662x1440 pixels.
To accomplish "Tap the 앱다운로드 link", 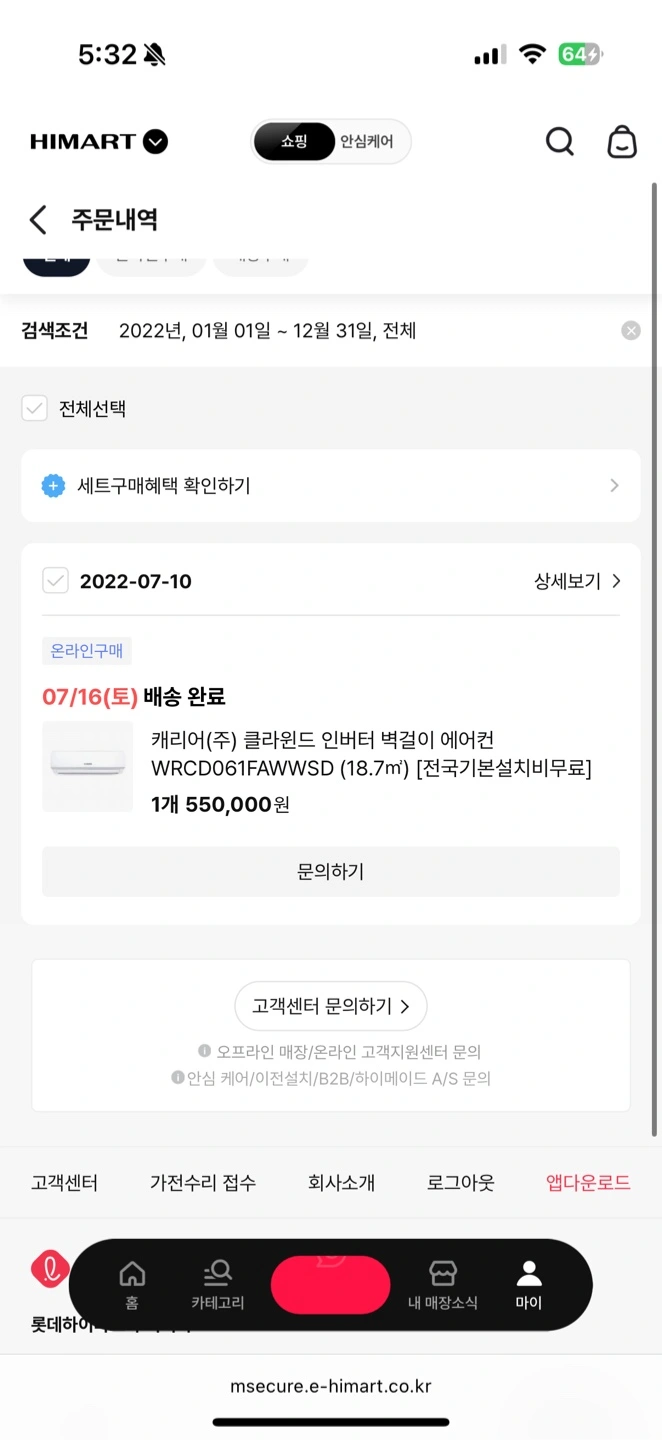I will [588, 1183].
